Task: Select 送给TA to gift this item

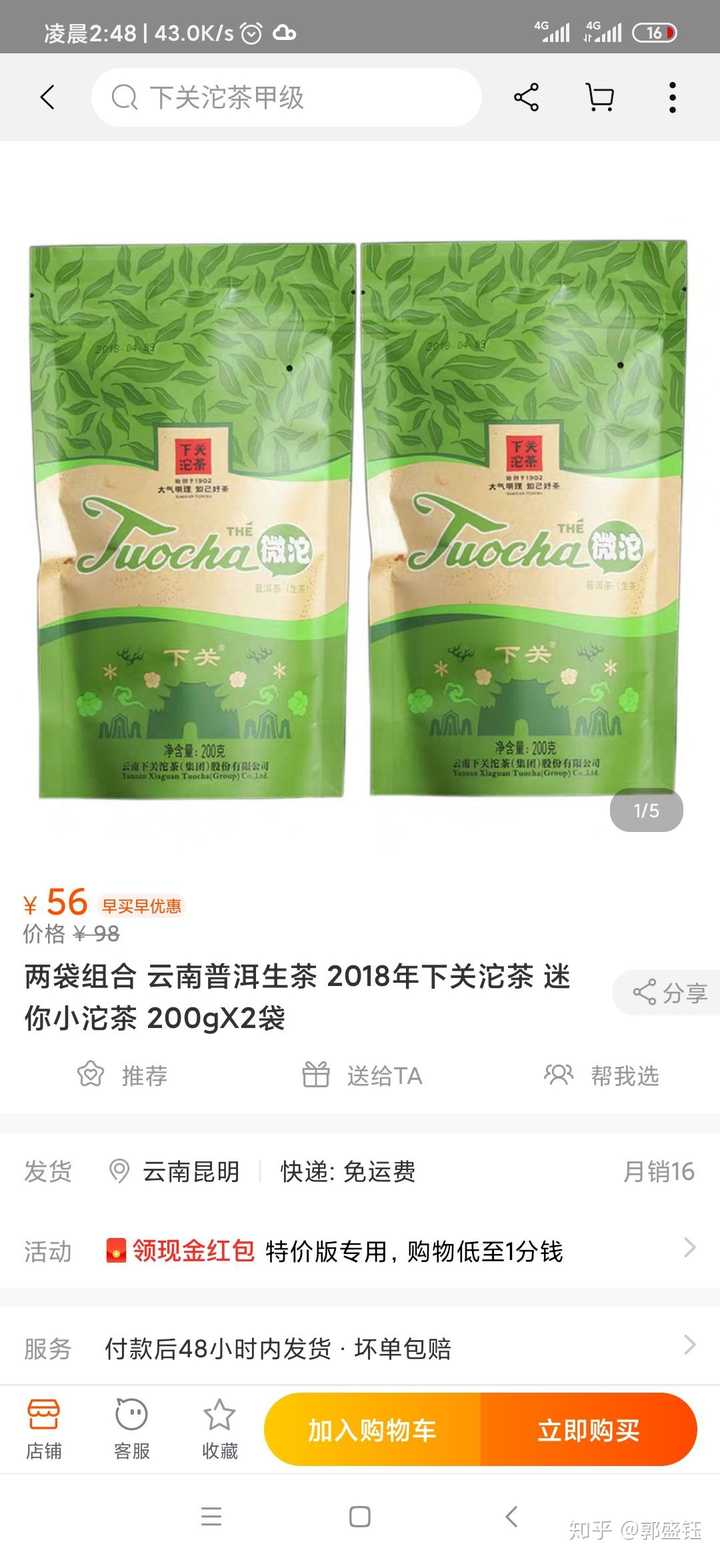Action: click(x=362, y=1075)
